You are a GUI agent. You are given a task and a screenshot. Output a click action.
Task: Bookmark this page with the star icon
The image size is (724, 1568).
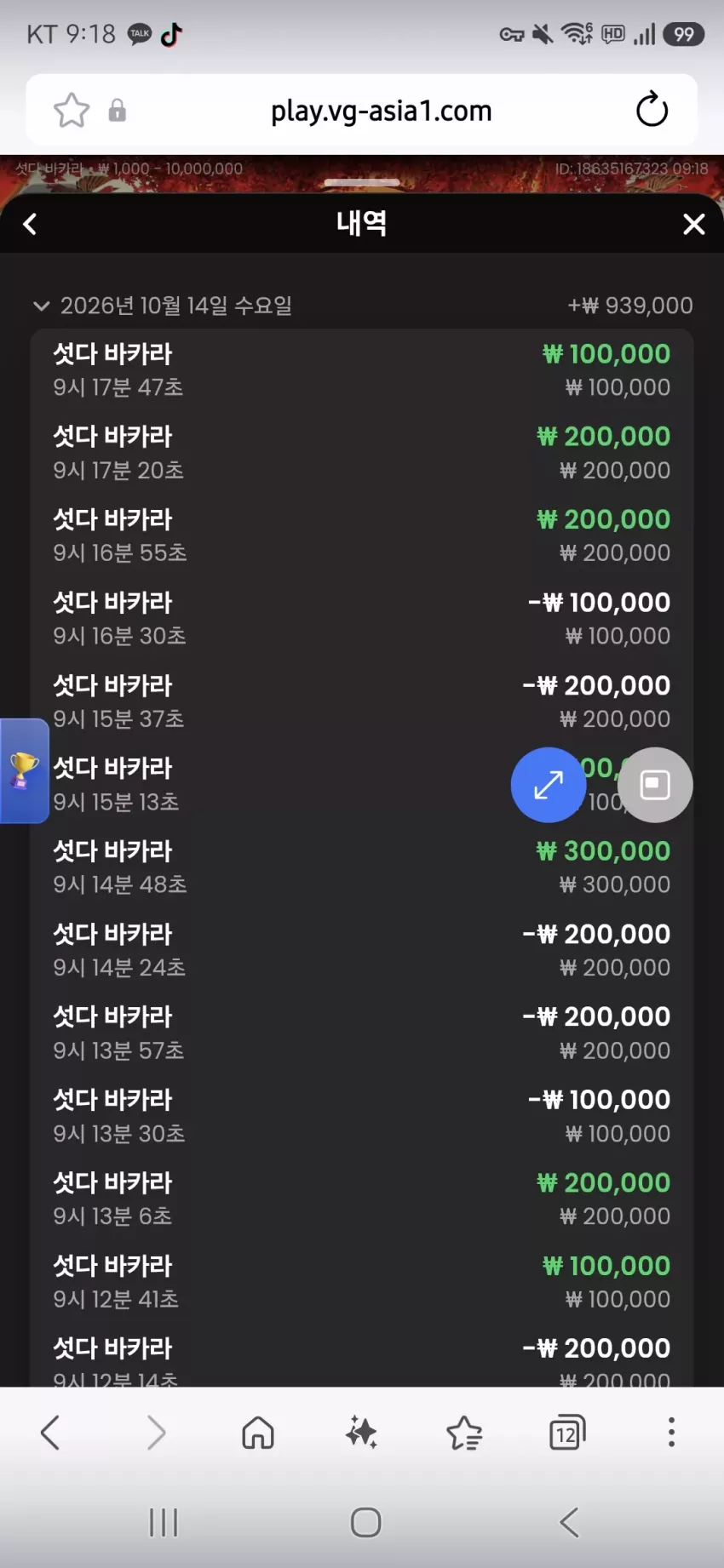pyautogui.click(x=72, y=110)
